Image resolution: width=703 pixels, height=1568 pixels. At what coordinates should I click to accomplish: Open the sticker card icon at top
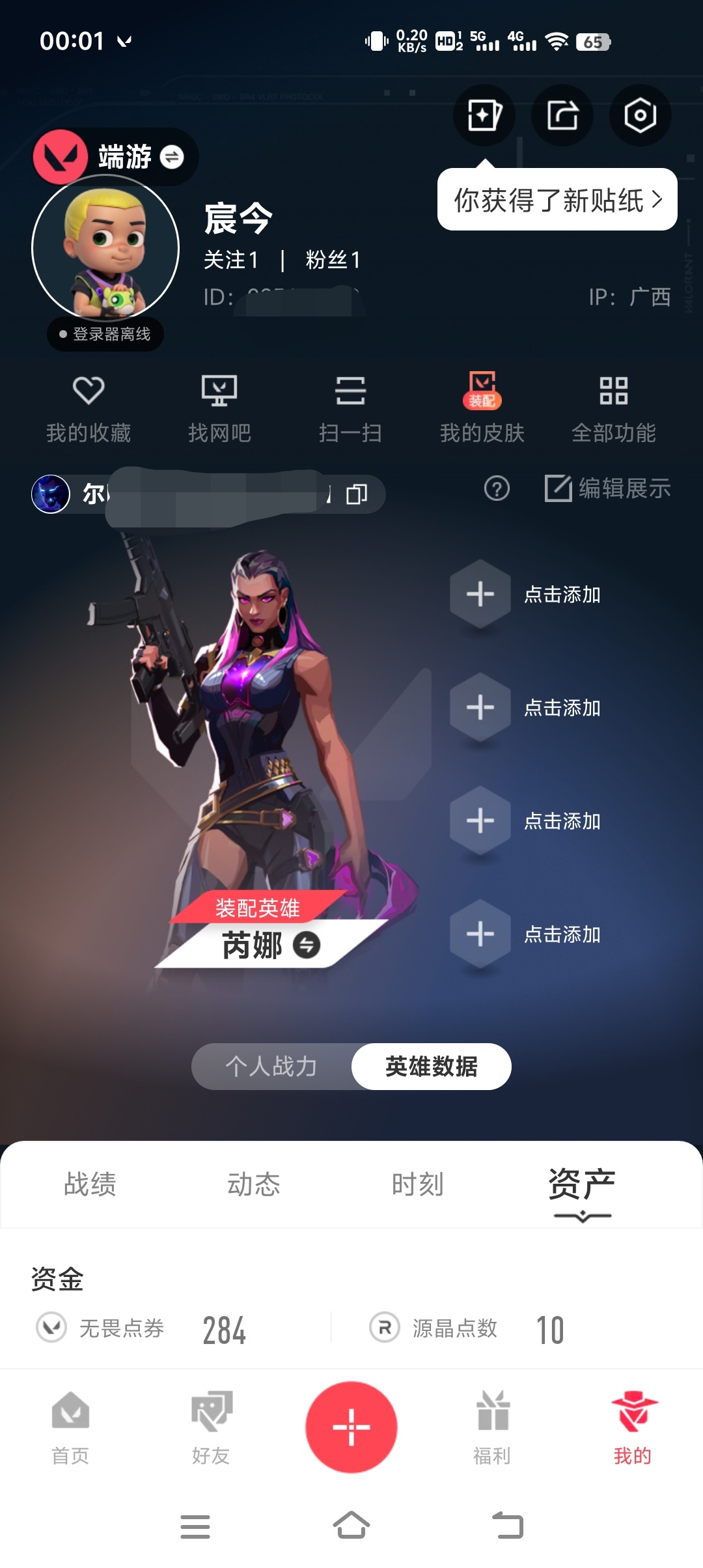(484, 115)
